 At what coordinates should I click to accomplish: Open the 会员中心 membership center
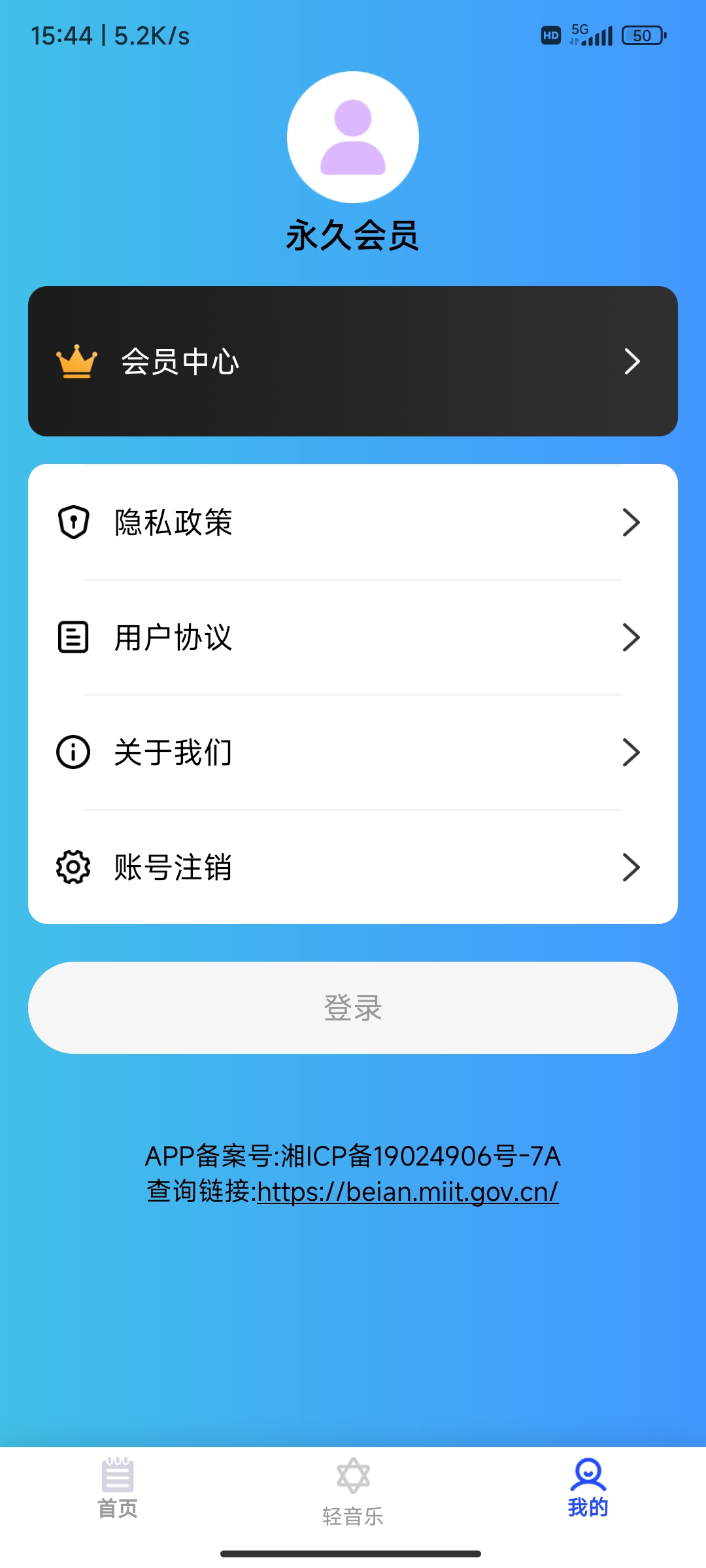(353, 361)
